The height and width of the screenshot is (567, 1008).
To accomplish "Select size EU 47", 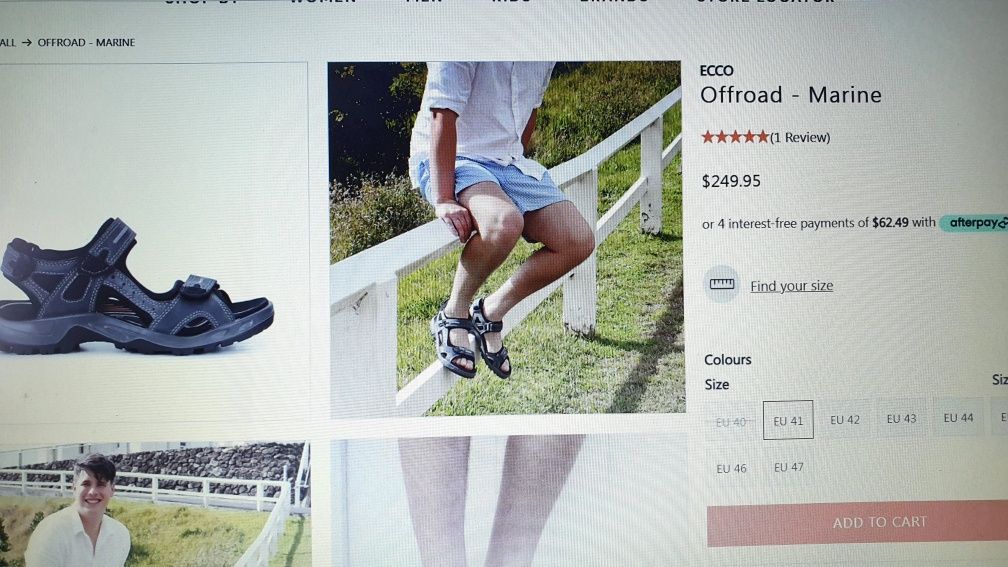I will point(788,467).
